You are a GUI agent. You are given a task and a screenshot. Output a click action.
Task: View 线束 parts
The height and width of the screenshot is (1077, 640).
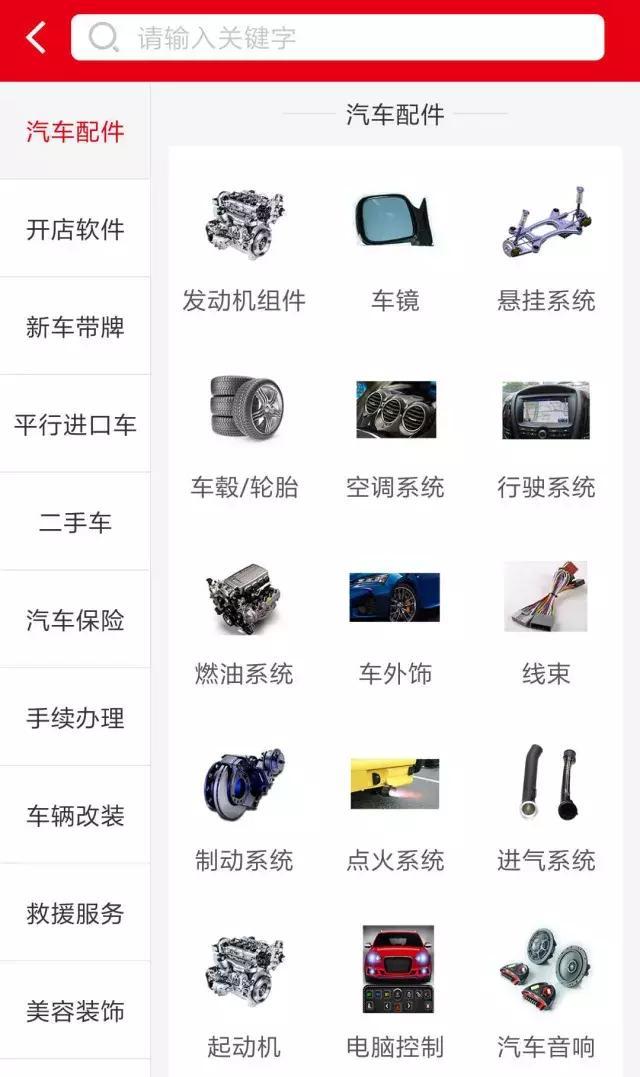[546, 624]
